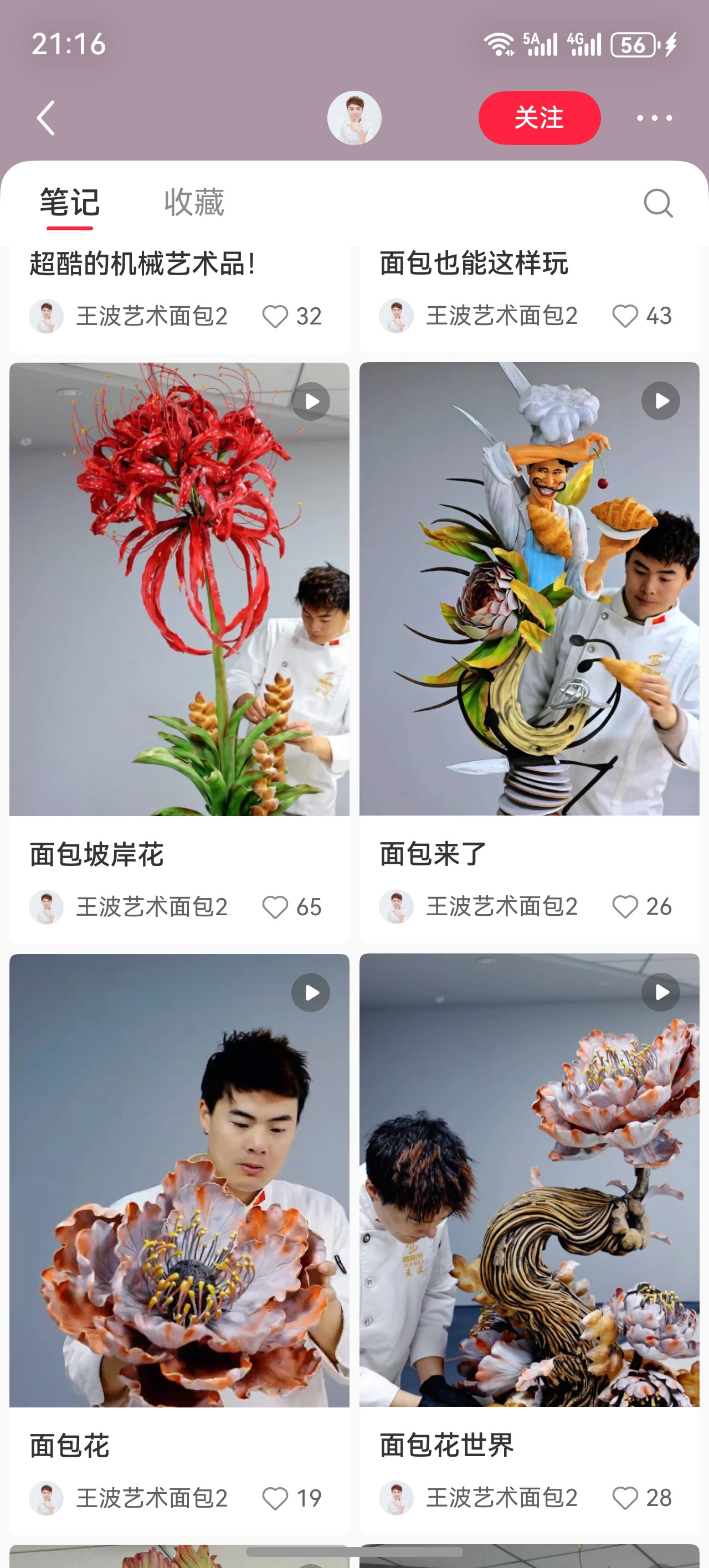Like the 面包花 note
Image resolution: width=709 pixels, height=1568 pixels.
[275, 1498]
